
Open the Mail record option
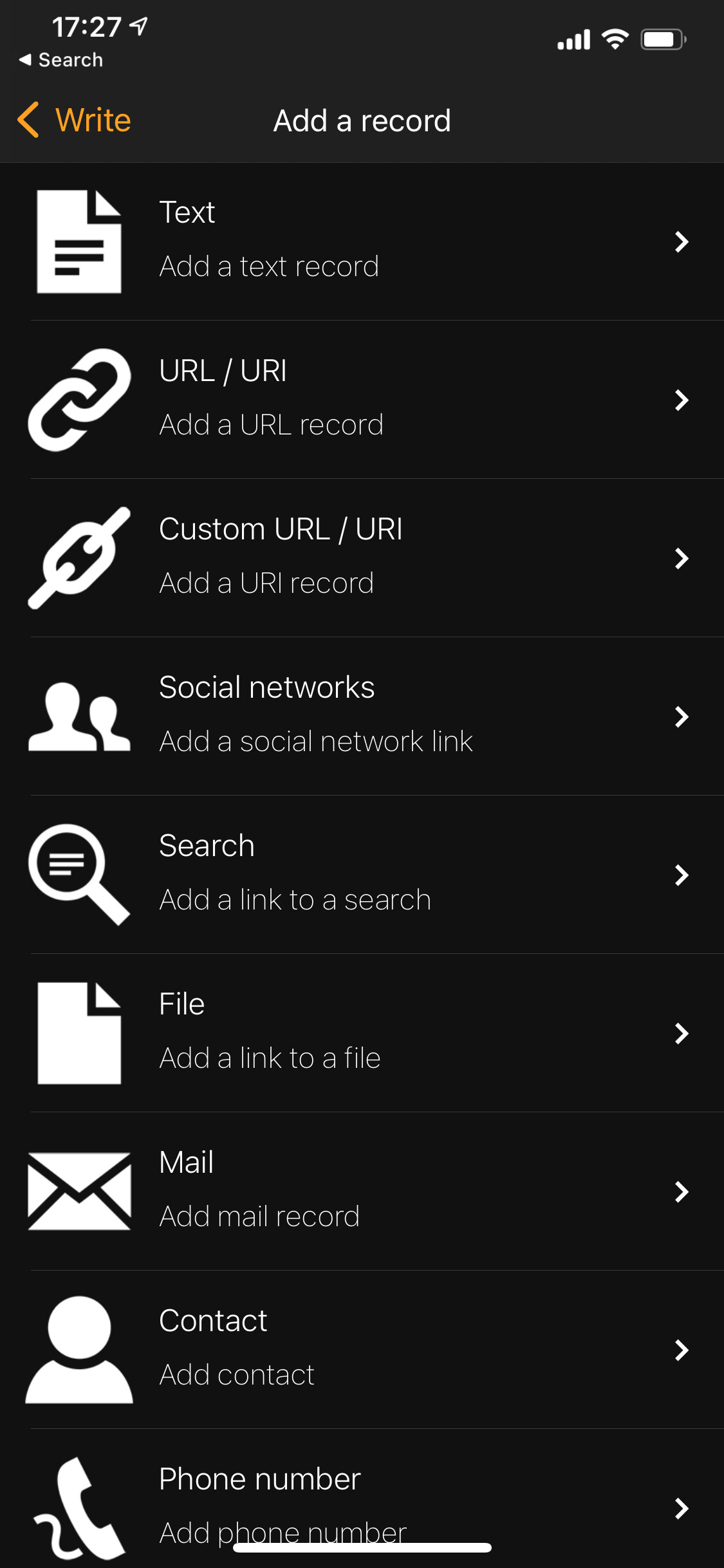[362, 1191]
